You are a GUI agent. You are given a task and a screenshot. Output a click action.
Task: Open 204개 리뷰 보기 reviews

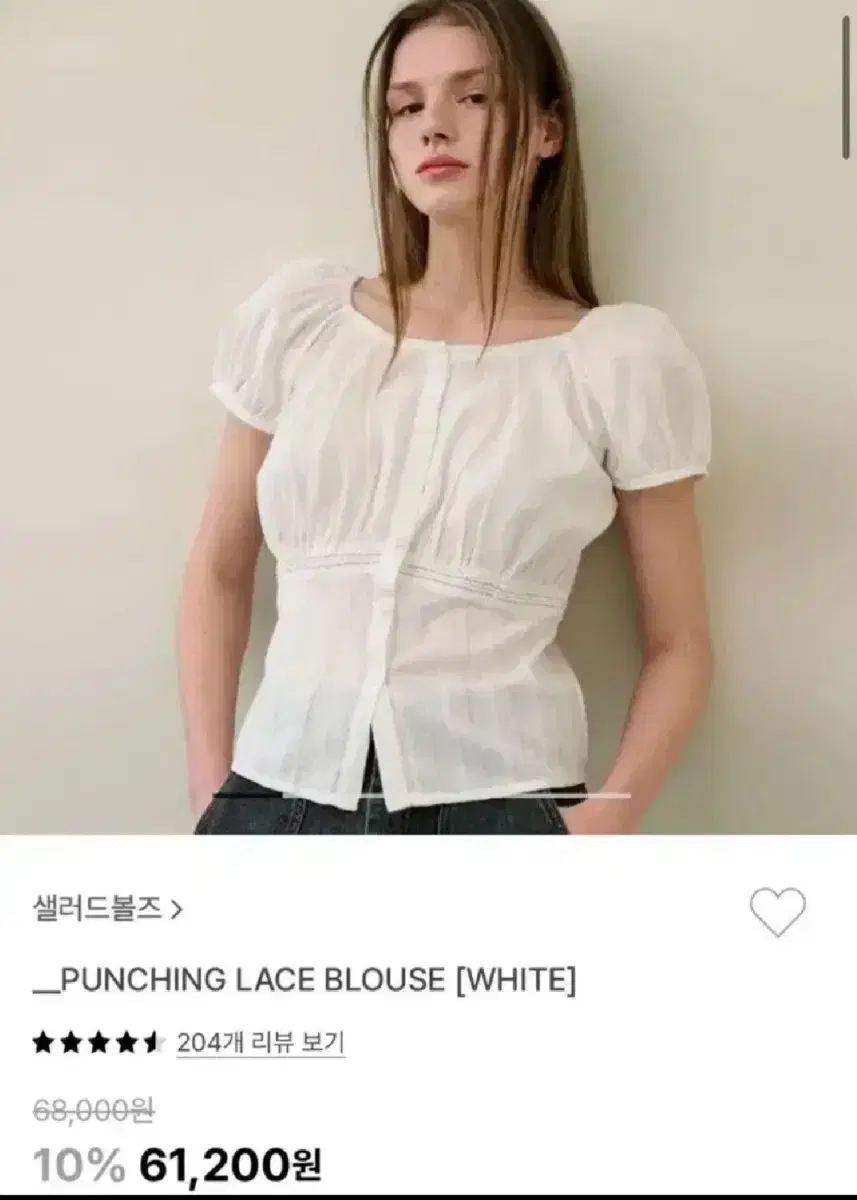click(260, 1040)
